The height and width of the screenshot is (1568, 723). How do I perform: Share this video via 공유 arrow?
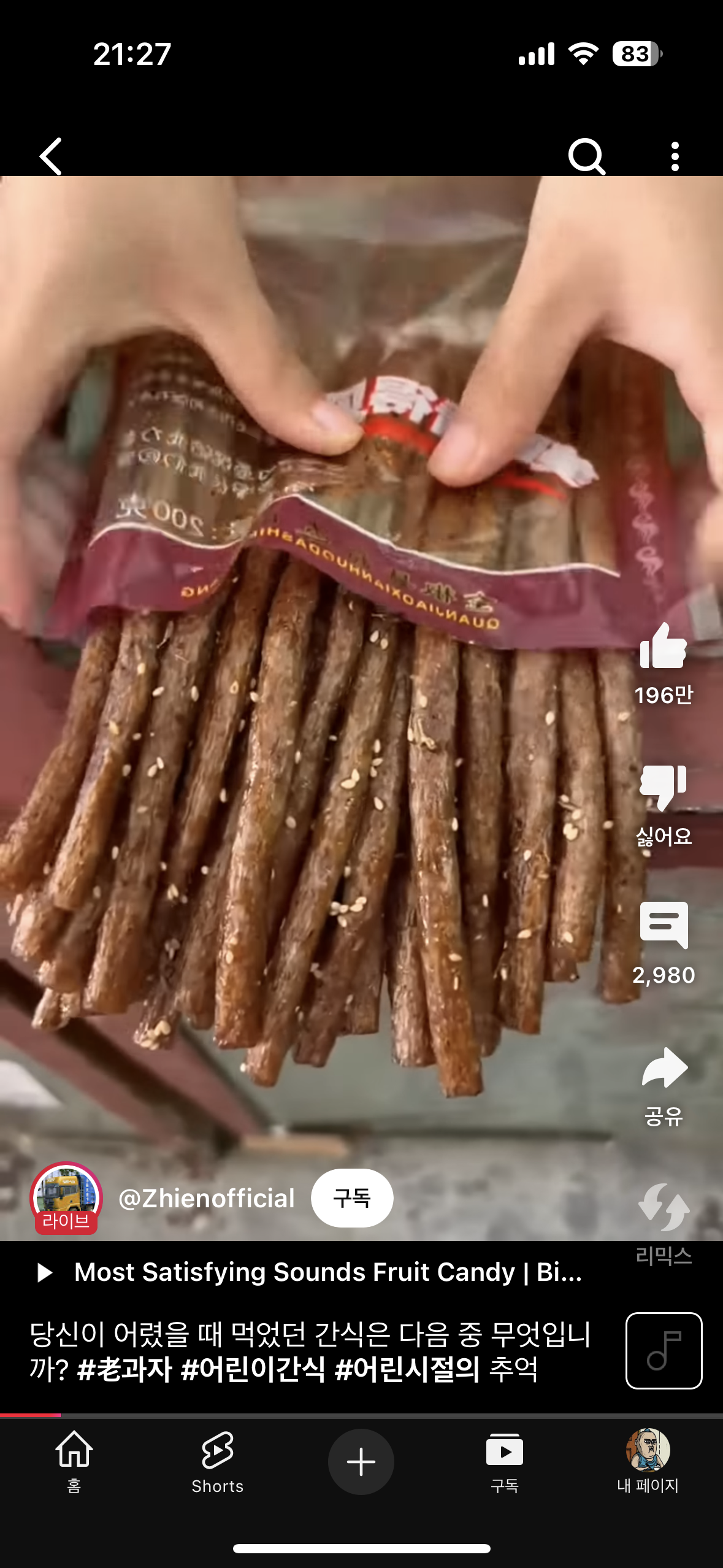click(664, 1068)
